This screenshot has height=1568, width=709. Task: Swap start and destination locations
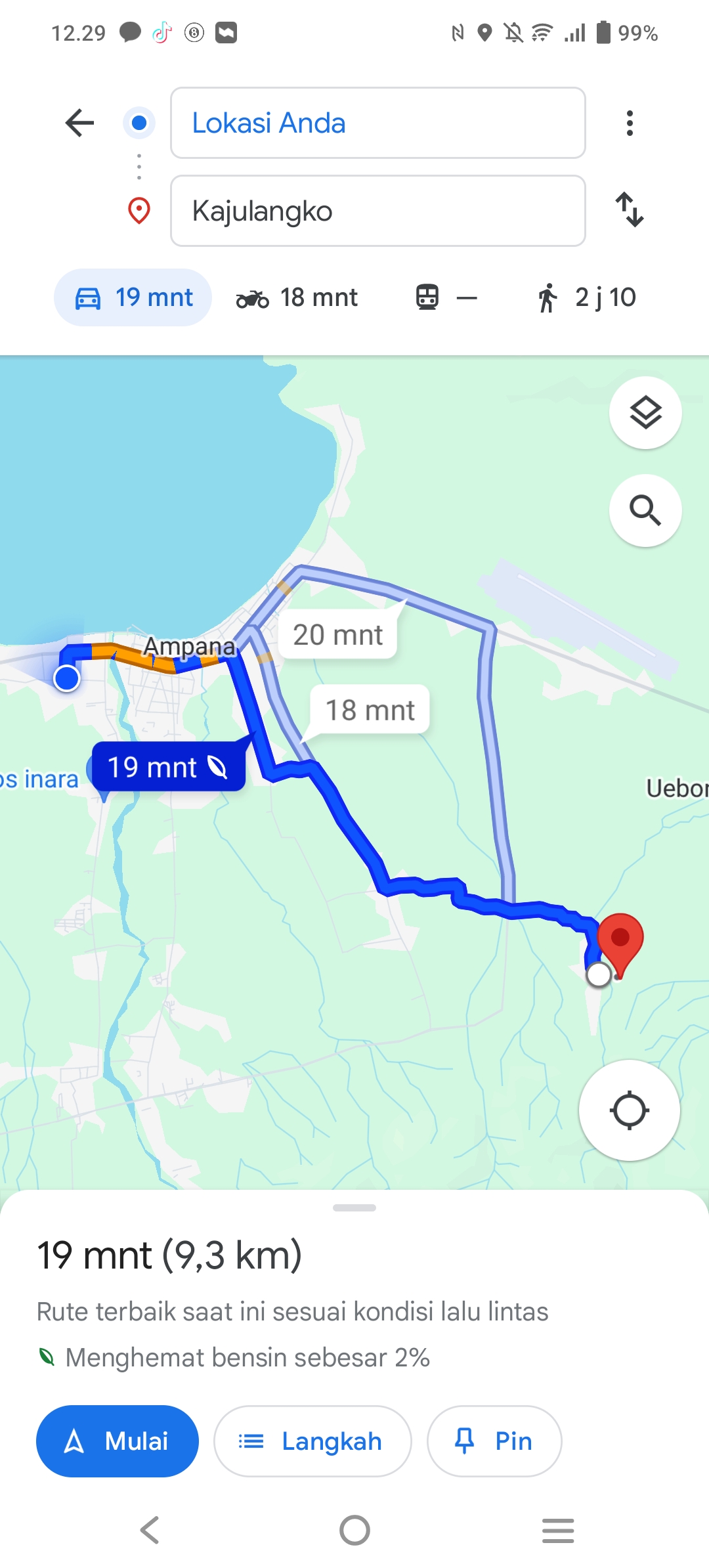(630, 209)
